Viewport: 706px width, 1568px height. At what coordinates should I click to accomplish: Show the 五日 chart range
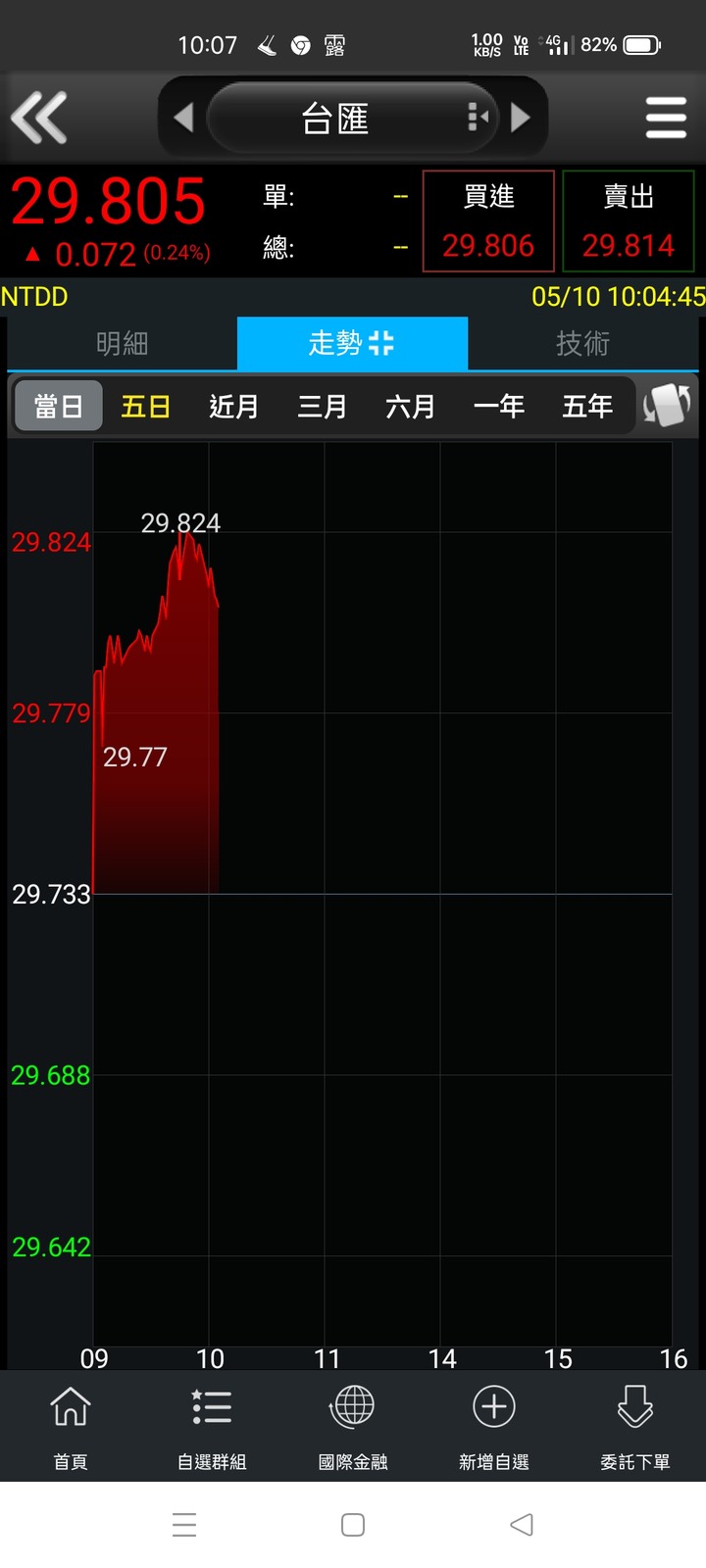coord(146,406)
